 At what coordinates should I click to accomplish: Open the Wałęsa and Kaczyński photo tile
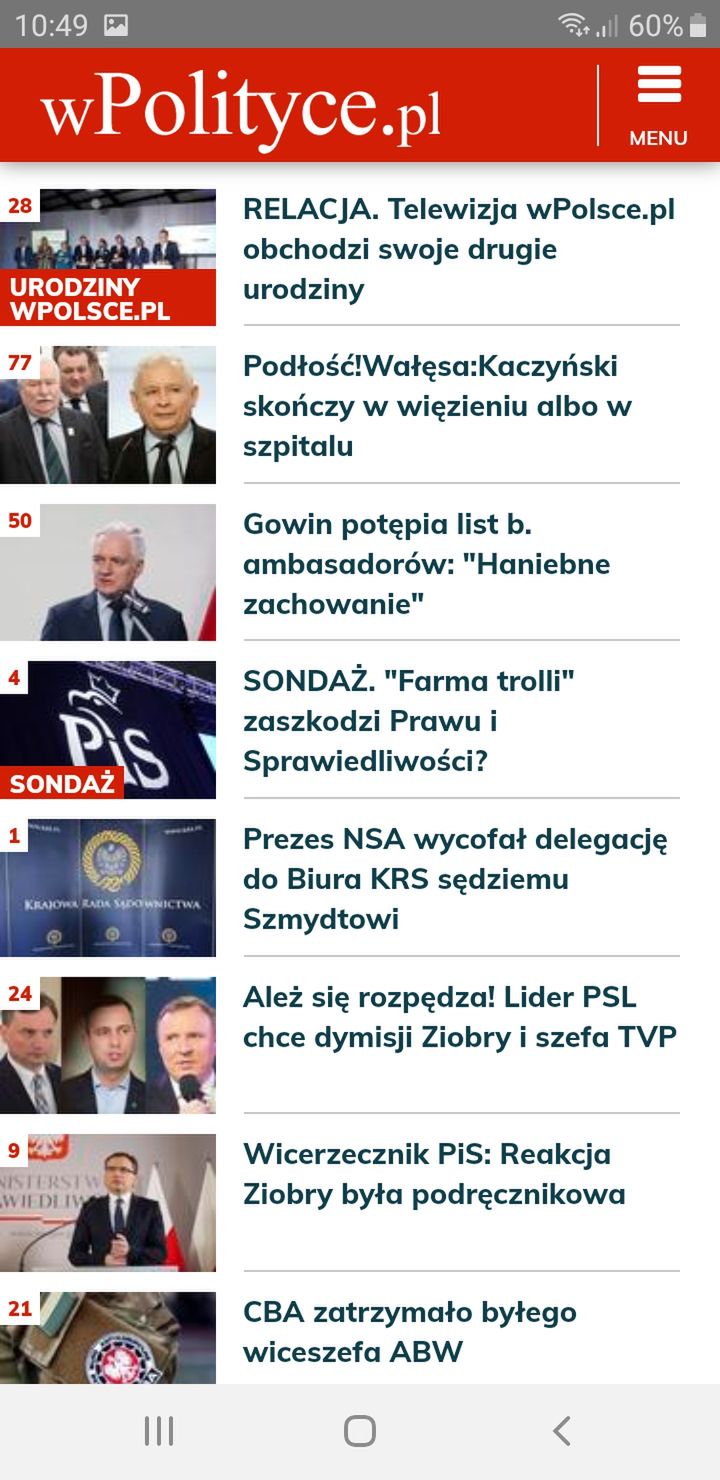point(108,415)
